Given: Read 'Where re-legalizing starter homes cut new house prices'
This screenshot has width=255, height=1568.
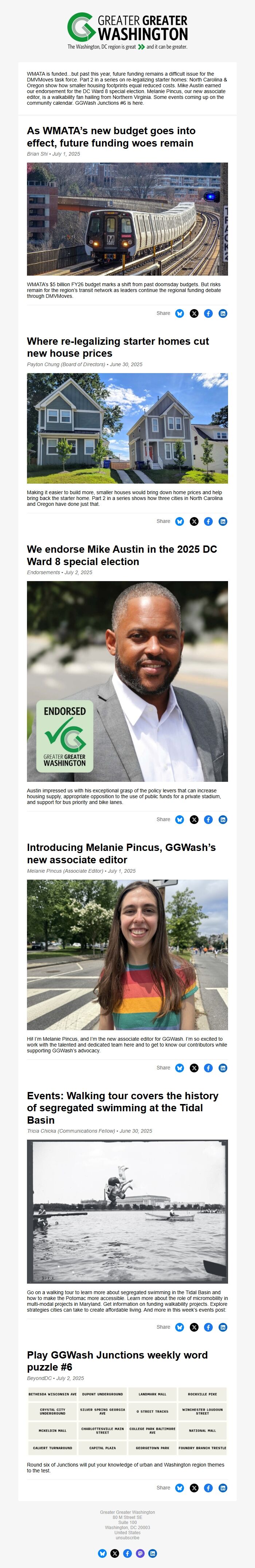Looking at the screenshot, I should 118,347.
